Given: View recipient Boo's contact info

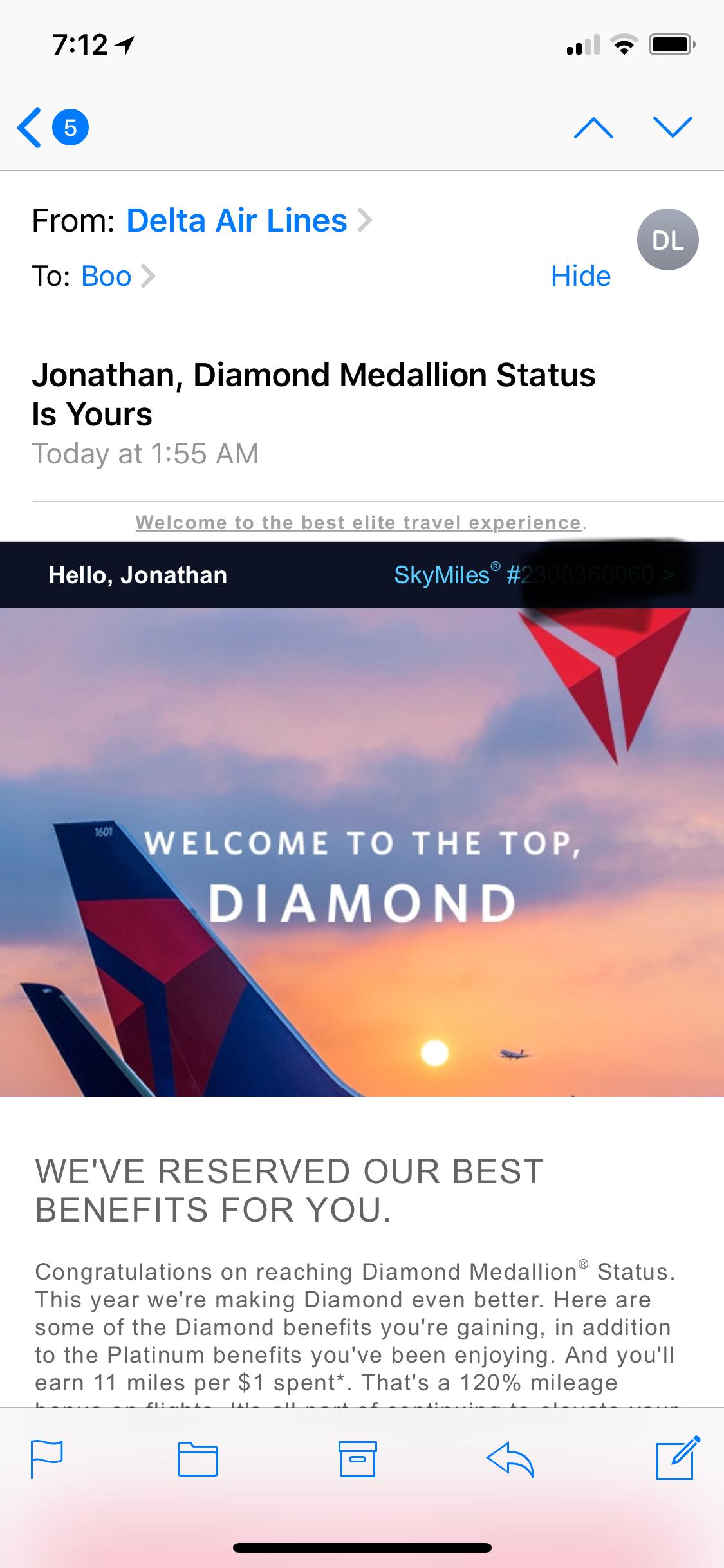Looking at the screenshot, I should [107, 276].
